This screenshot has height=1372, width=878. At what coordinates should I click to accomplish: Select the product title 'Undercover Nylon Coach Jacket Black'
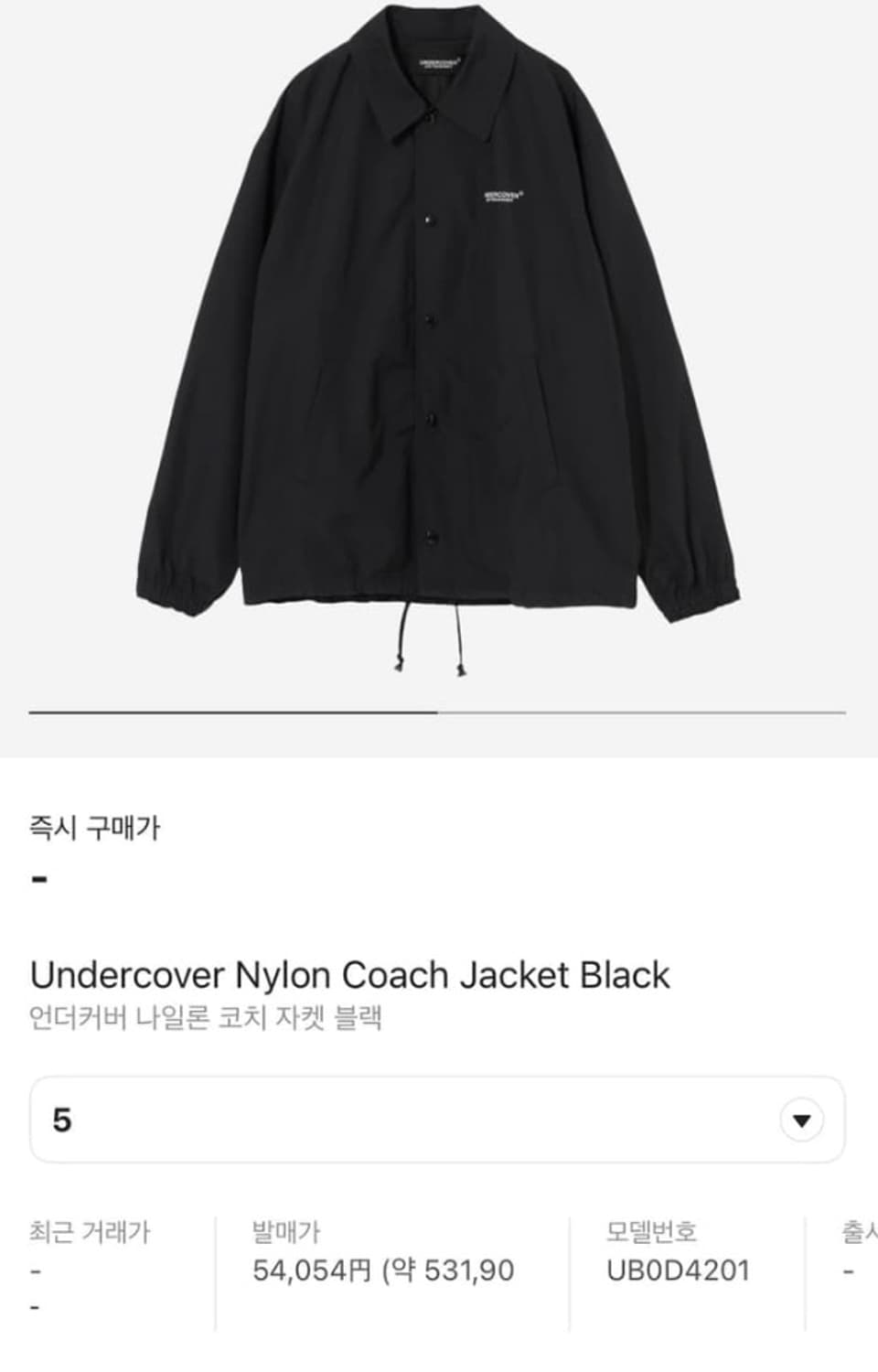point(349,975)
